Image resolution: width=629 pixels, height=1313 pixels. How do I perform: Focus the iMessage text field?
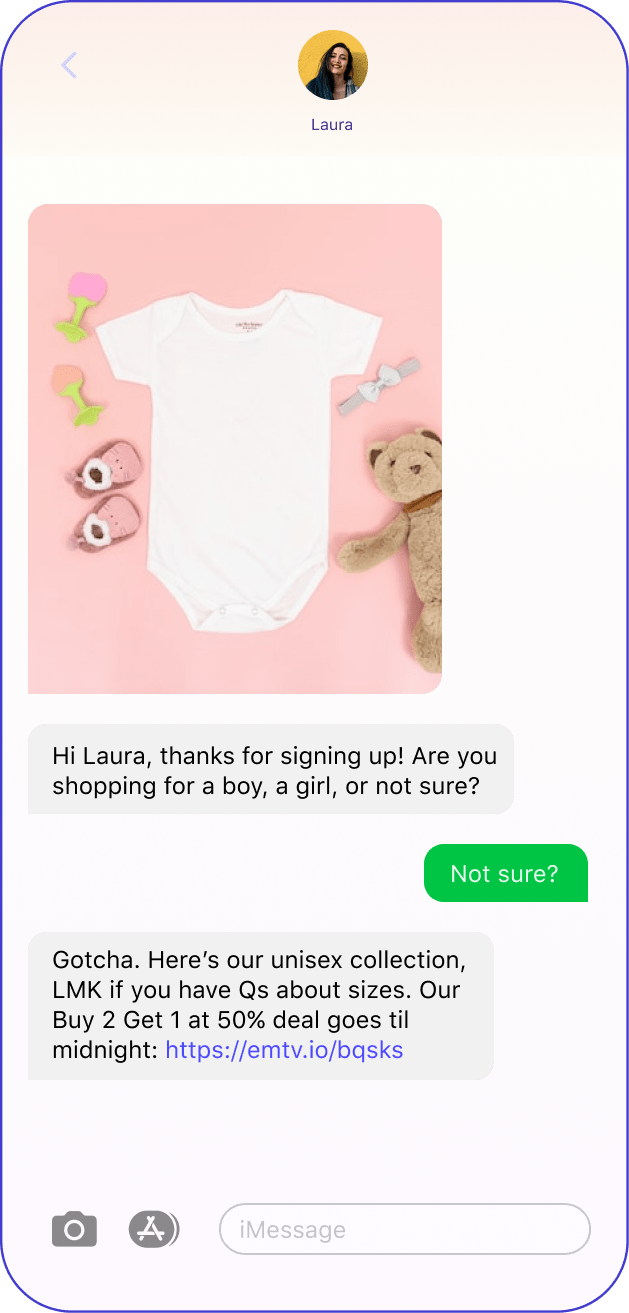[405, 1229]
